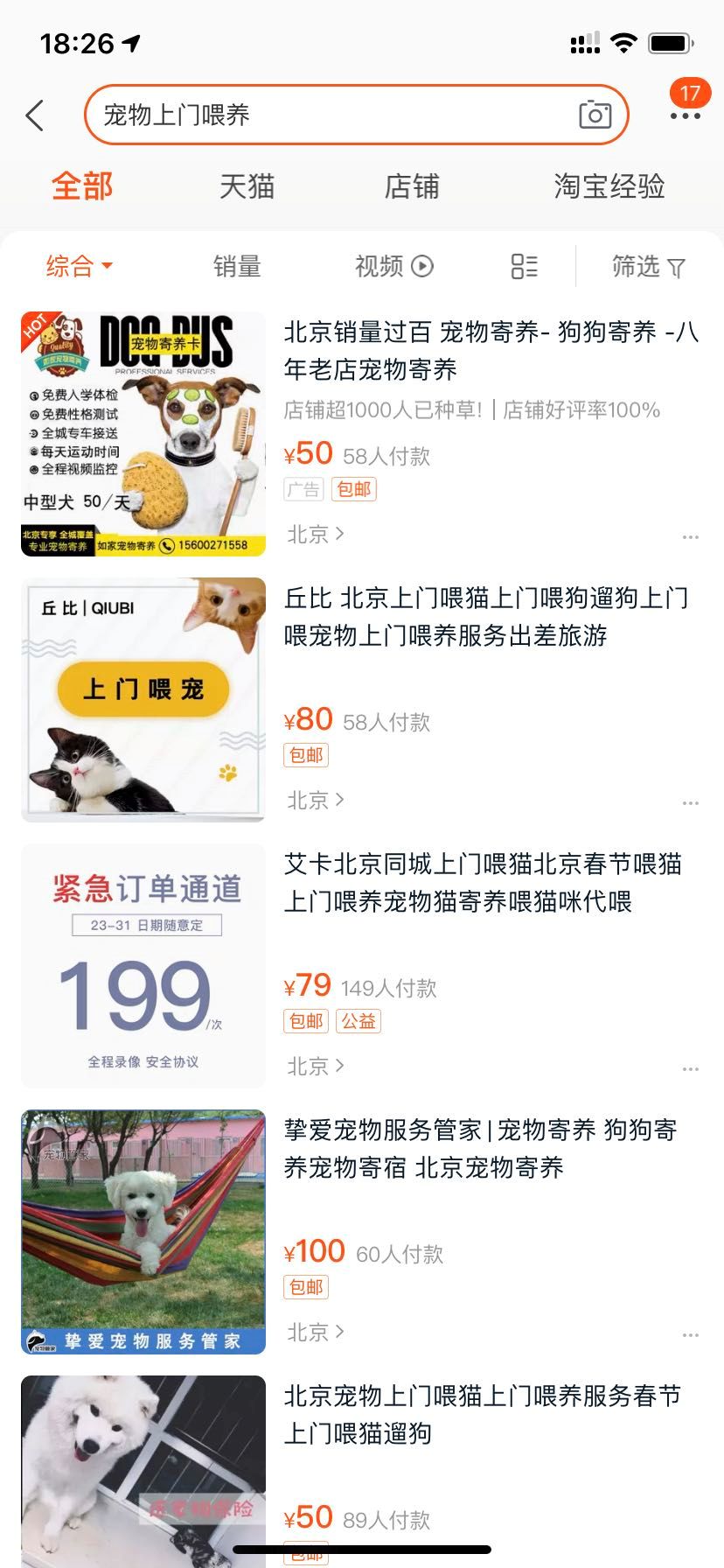Tap the back arrow to leave search results
The height and width of the screenshot is (1568, 724).
(33, 115)
